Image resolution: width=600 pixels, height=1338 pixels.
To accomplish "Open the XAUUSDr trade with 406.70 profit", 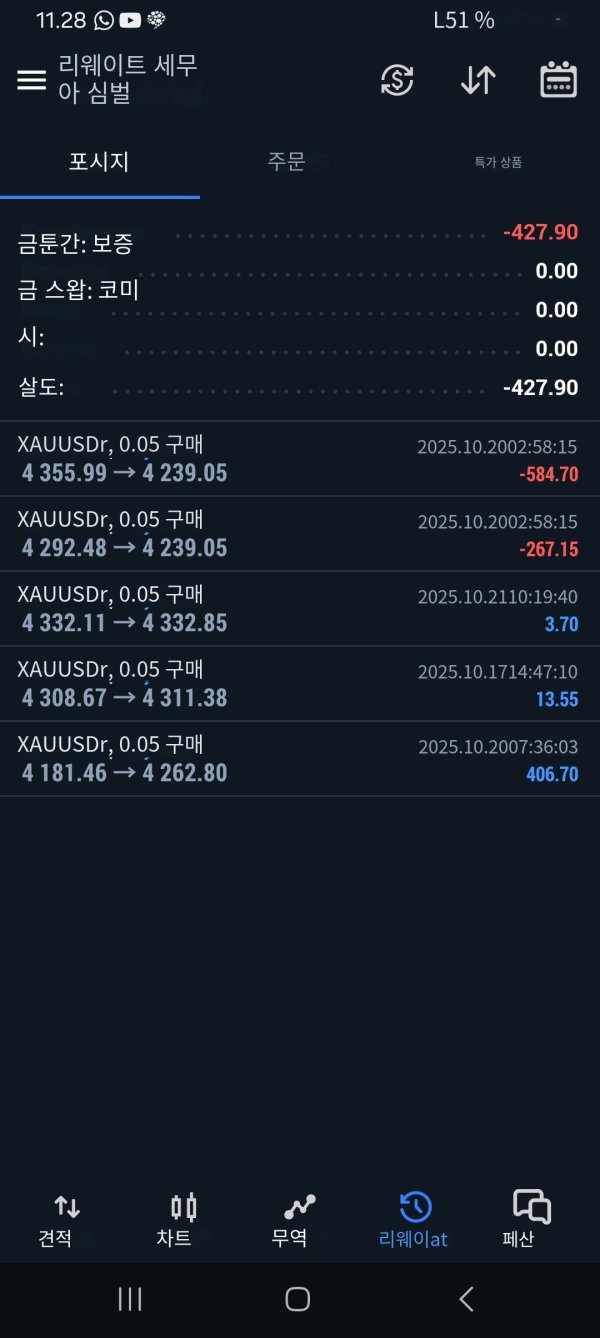I will click(x=298, y=759).
